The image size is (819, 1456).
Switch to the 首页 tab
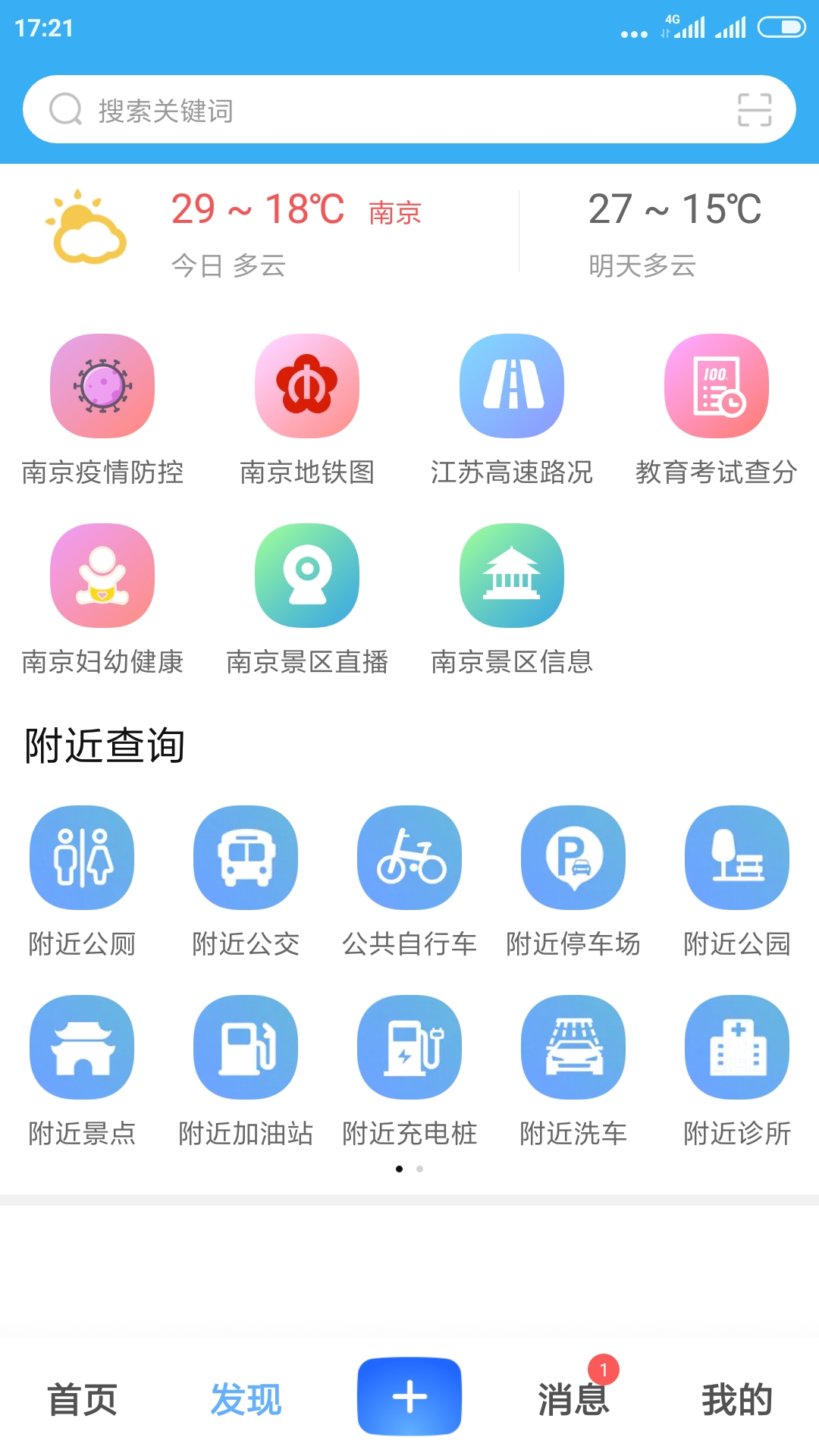pyautogui.click(x=82, y=1398)
